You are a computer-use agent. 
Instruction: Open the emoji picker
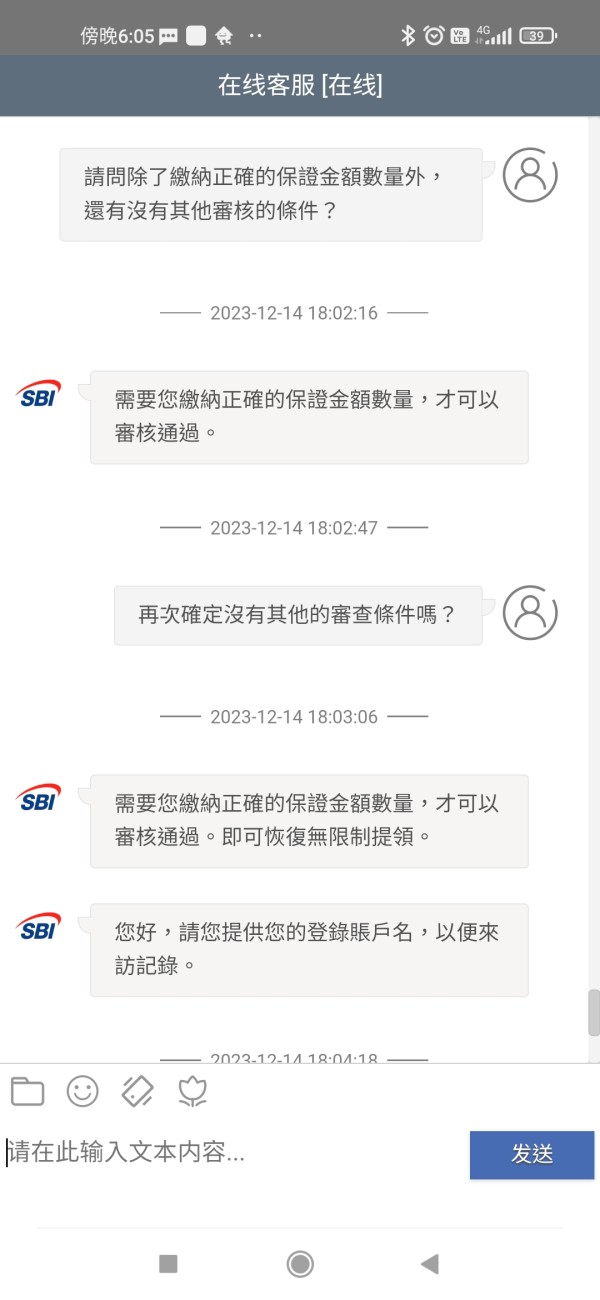(82, 1091)
